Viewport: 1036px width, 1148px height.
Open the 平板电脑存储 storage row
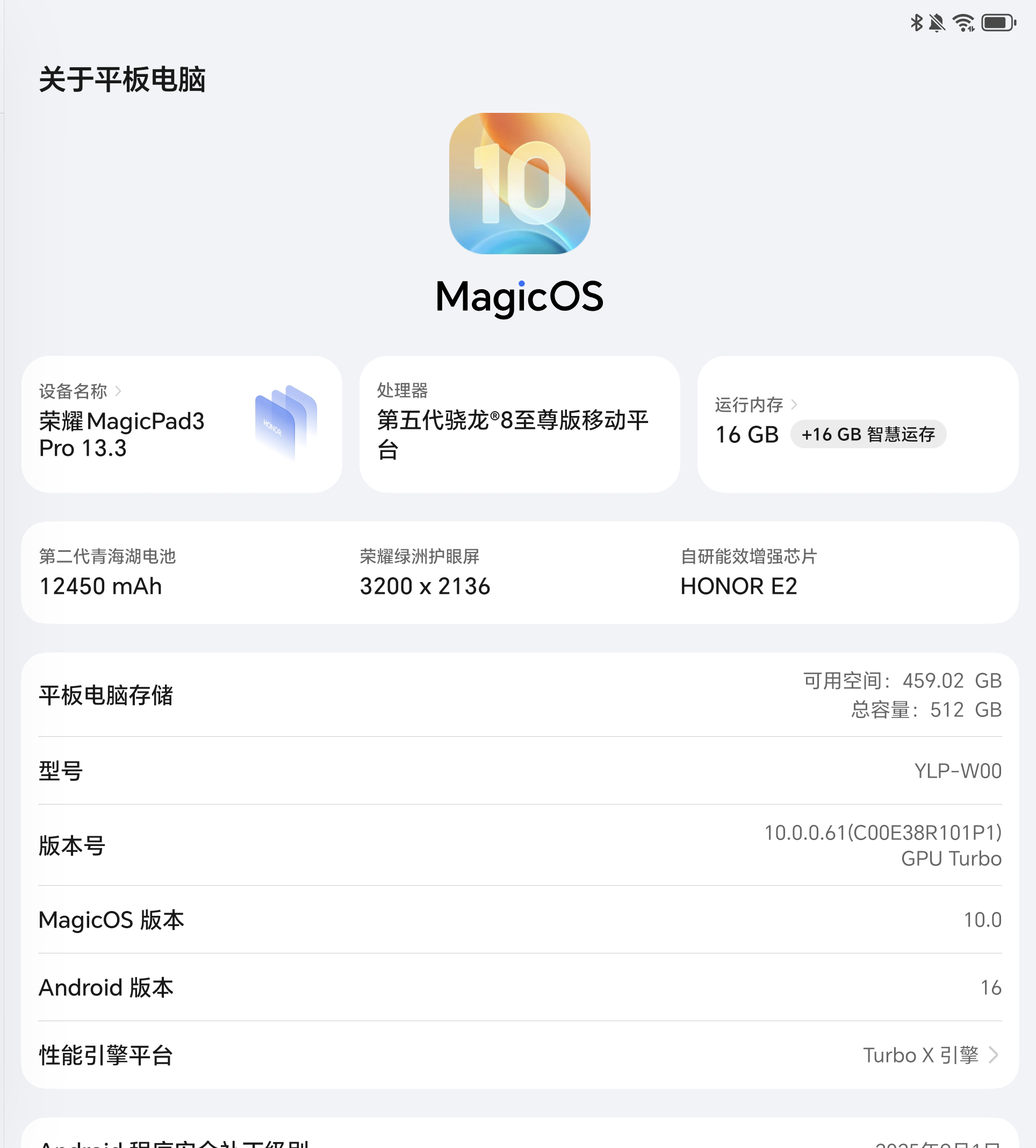[x=519, y=695]
